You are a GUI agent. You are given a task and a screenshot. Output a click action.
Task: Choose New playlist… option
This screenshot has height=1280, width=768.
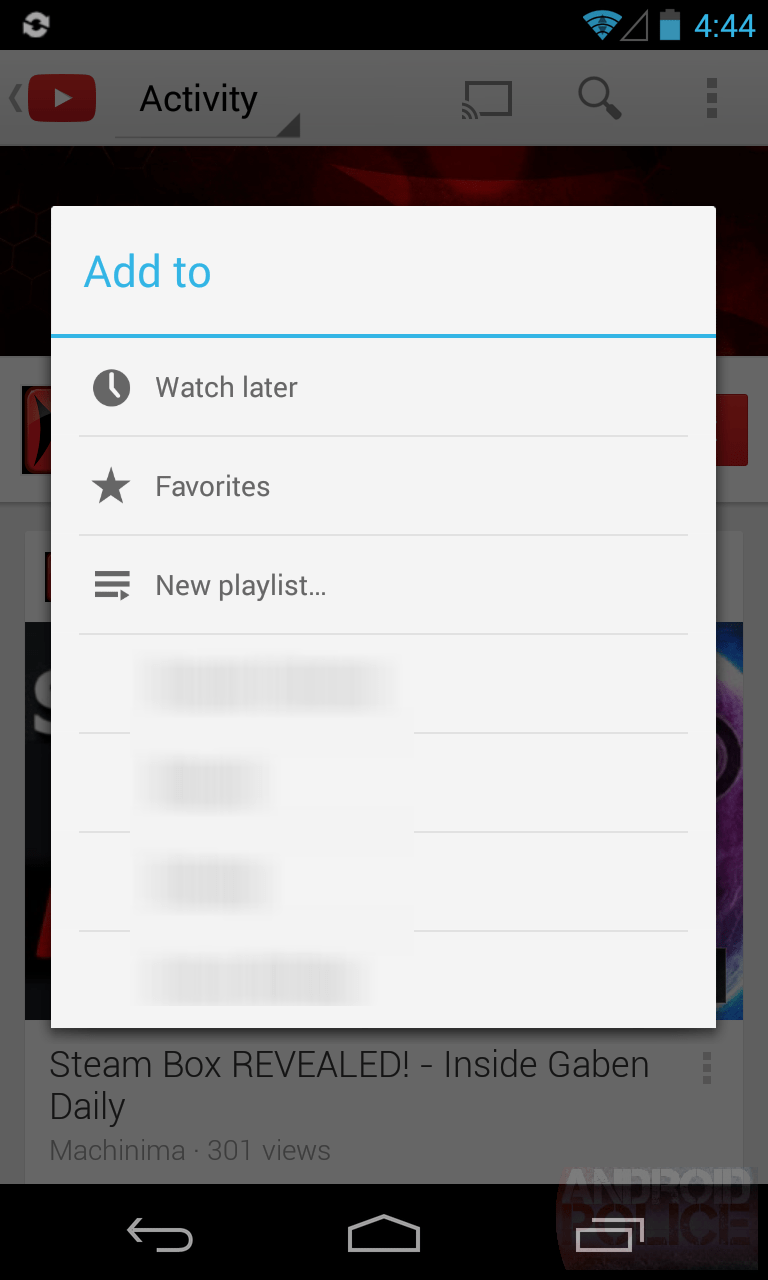click(x=383, y=585)
